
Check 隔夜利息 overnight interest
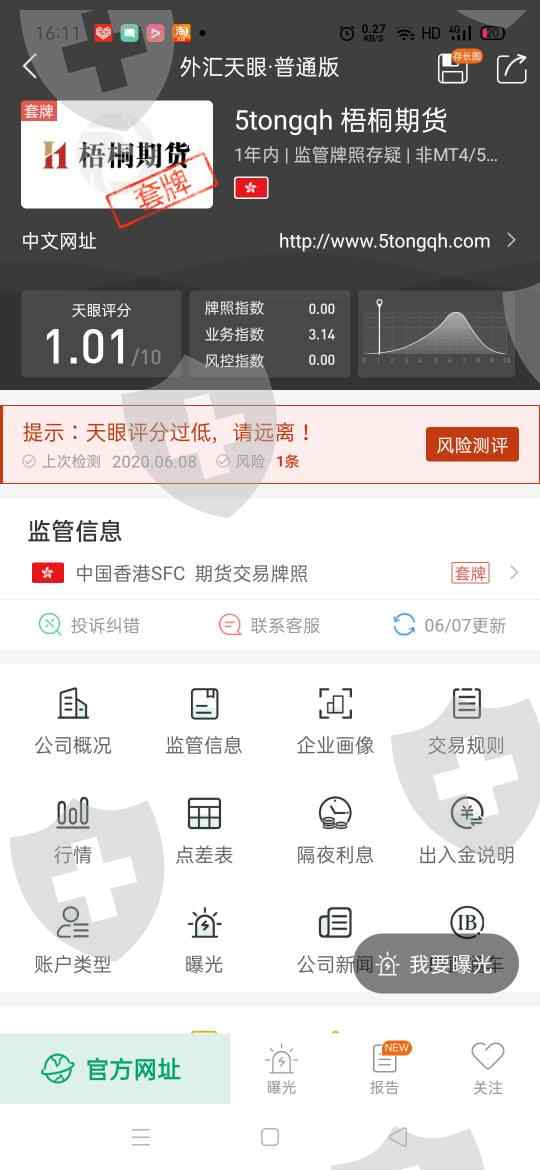coord(336,830)
